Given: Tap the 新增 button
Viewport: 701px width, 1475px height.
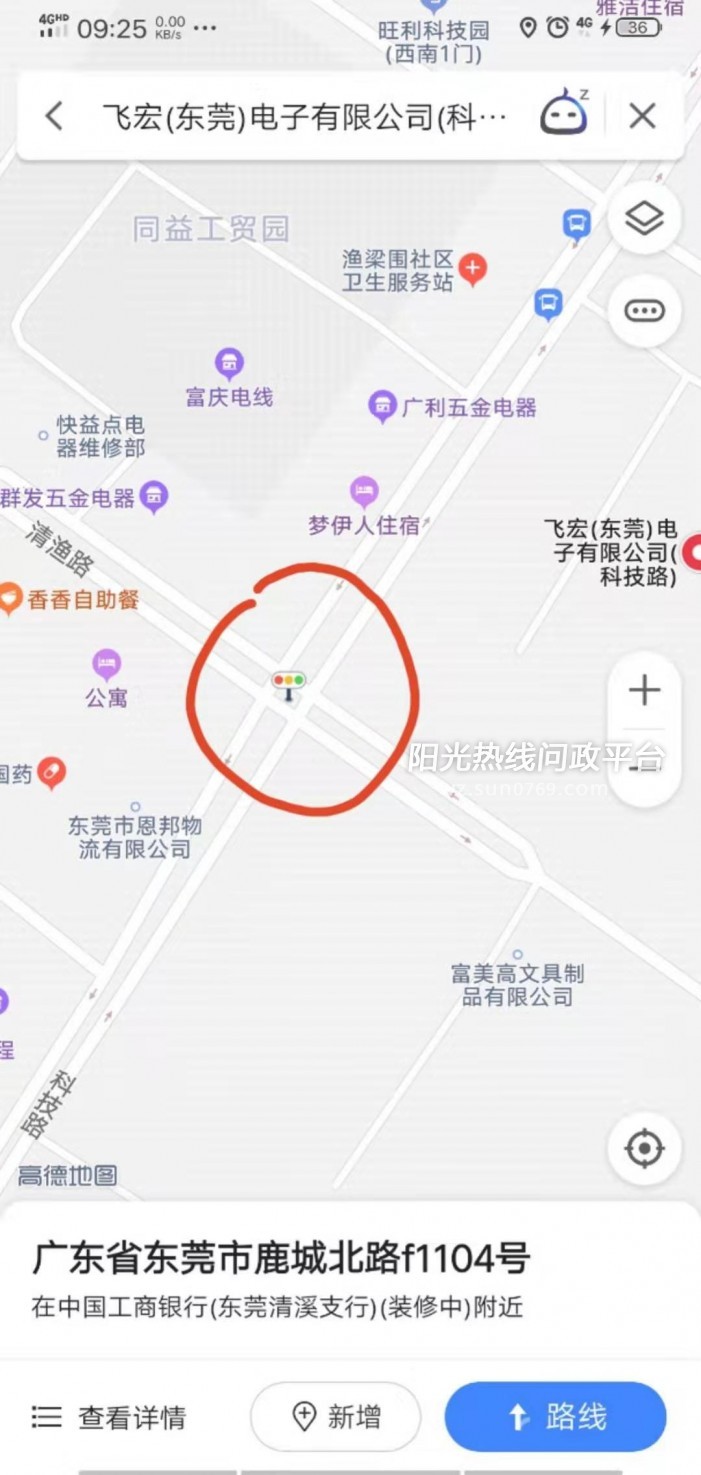Looking at the screenshot, I should 335,1416.
